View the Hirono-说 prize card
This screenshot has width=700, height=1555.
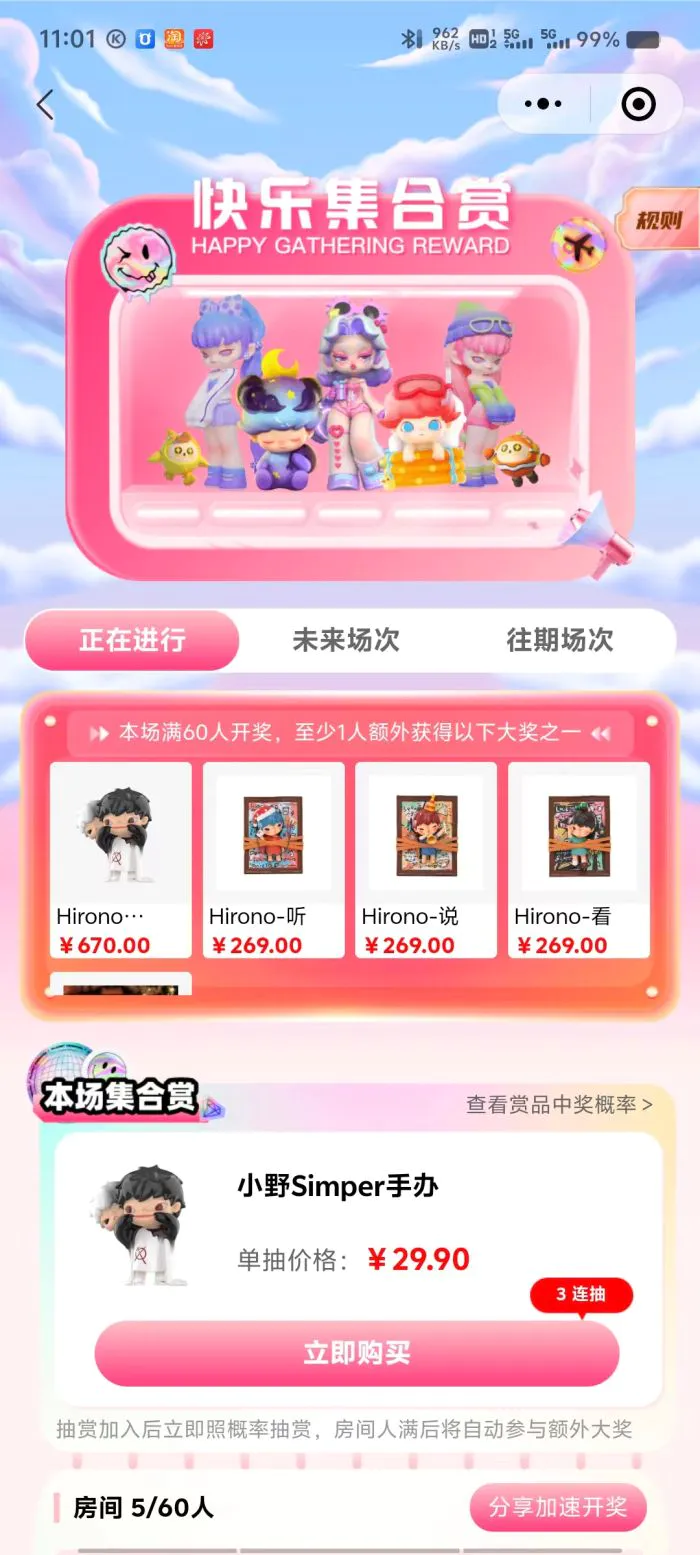point(426,860)
